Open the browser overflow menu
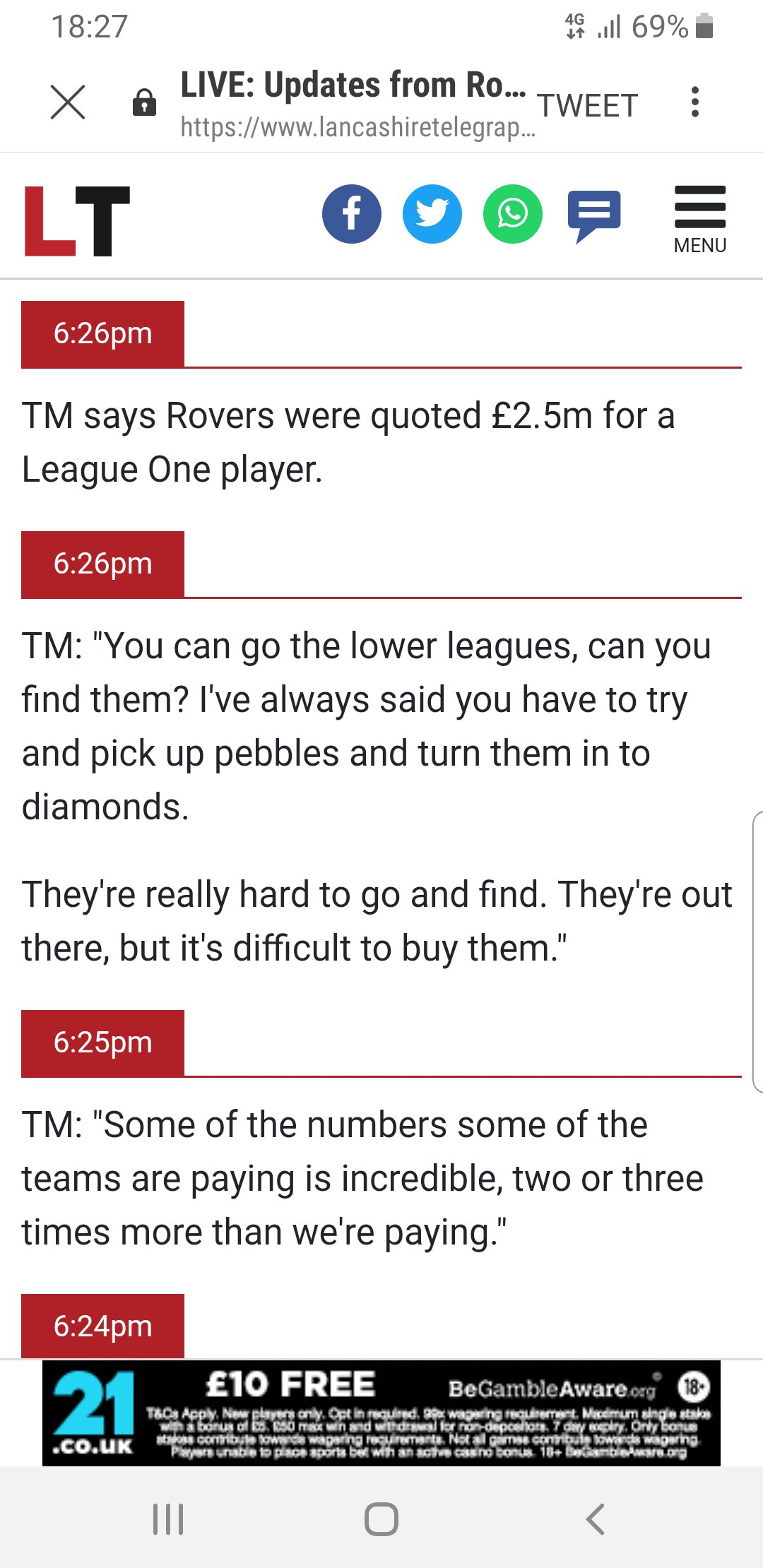Image resolution: width=763 pixels, height=1568 pixels. 695,102
